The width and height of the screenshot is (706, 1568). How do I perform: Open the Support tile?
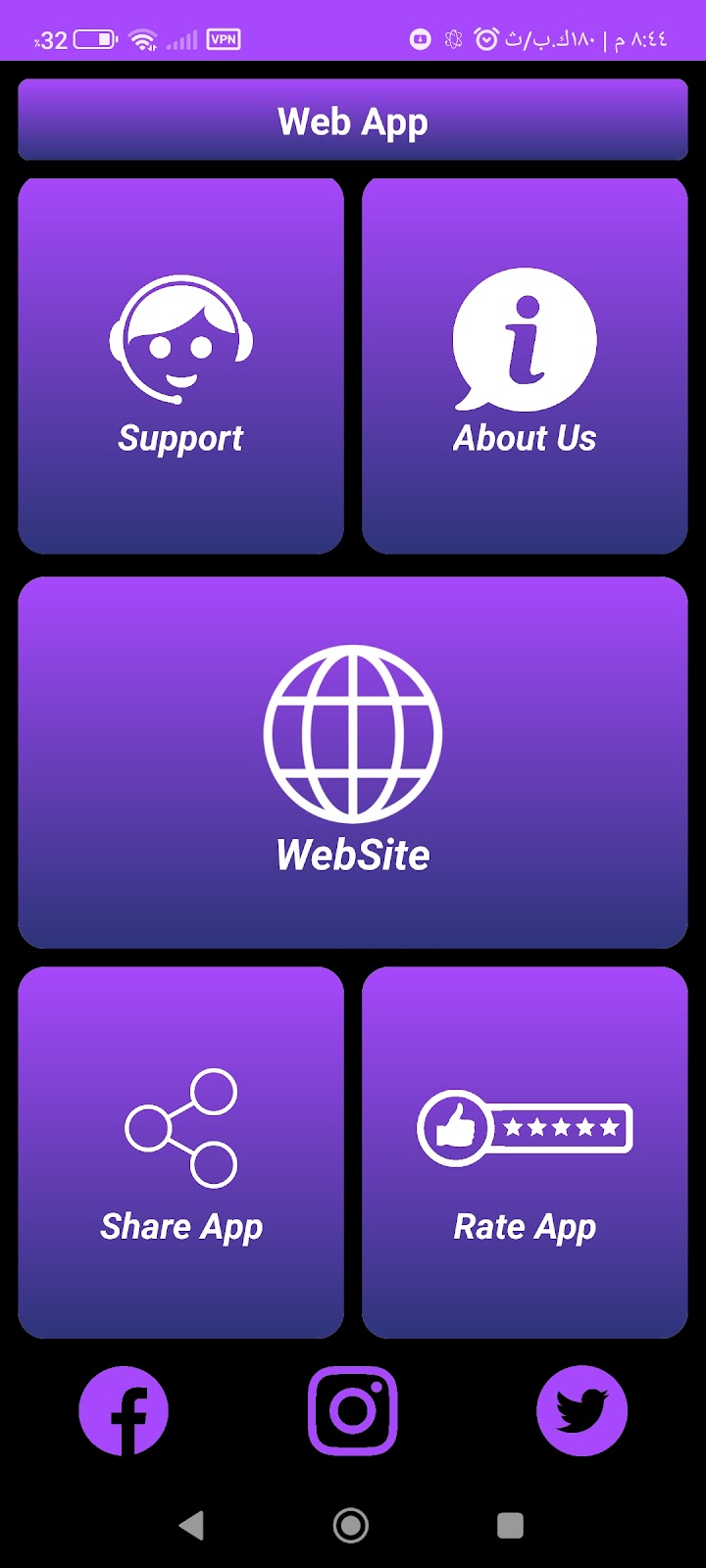(181, 366)
